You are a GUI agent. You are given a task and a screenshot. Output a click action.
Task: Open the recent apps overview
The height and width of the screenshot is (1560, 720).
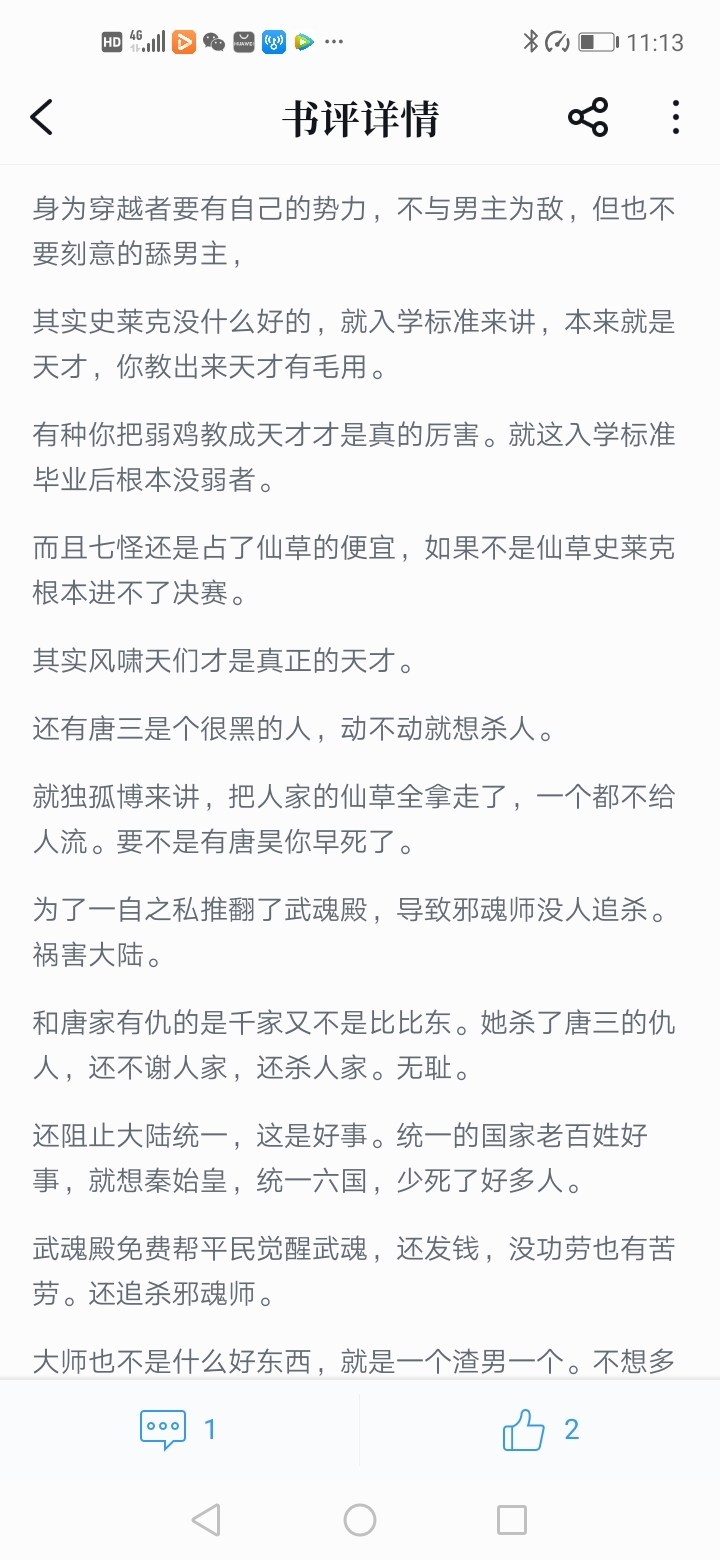tap(512, 1520)
